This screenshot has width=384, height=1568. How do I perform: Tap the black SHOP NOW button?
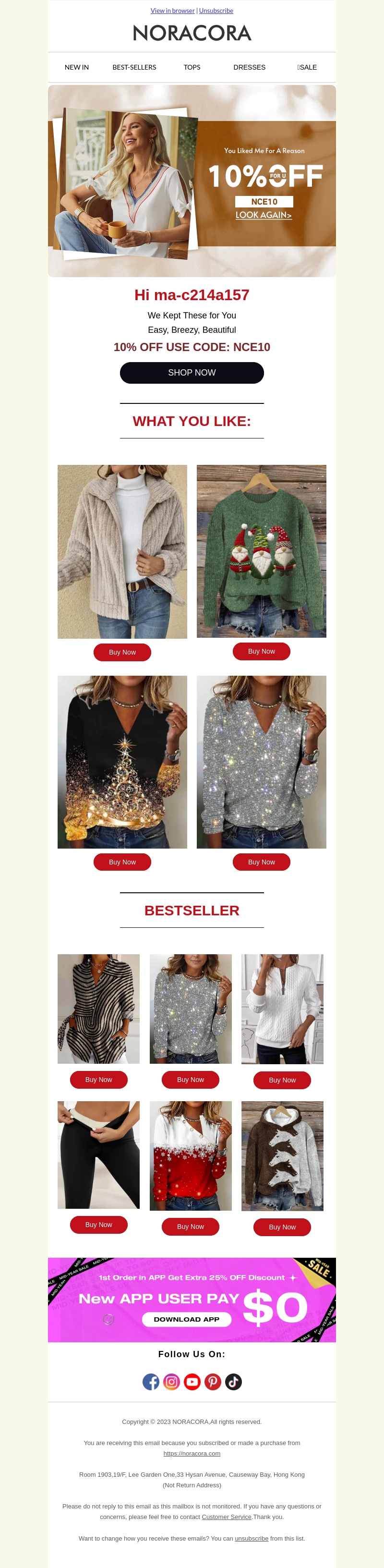click(x=192, y=373)
